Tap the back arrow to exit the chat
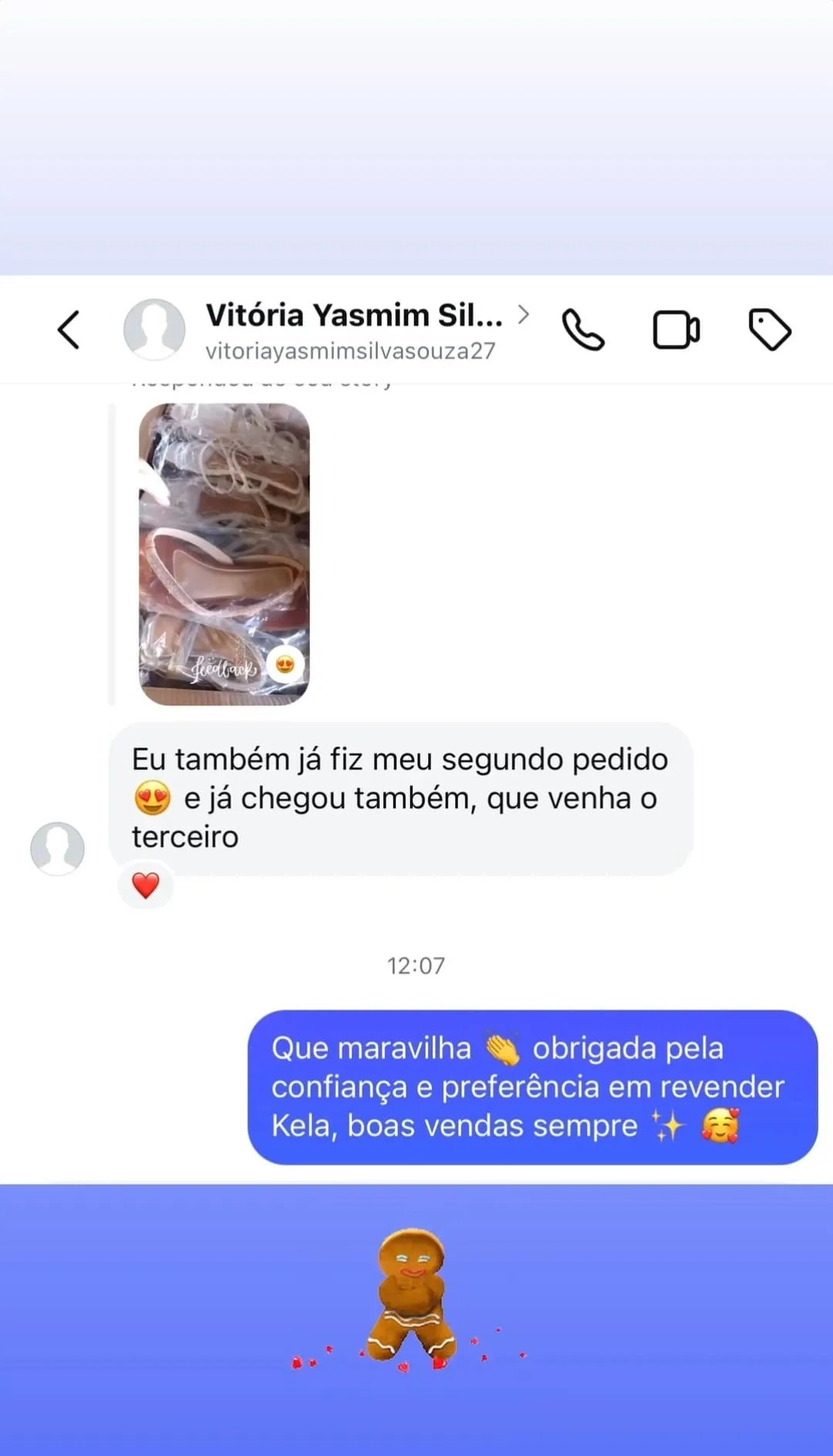Screen dimensions: 833x1456 click(x=68, y=329)
